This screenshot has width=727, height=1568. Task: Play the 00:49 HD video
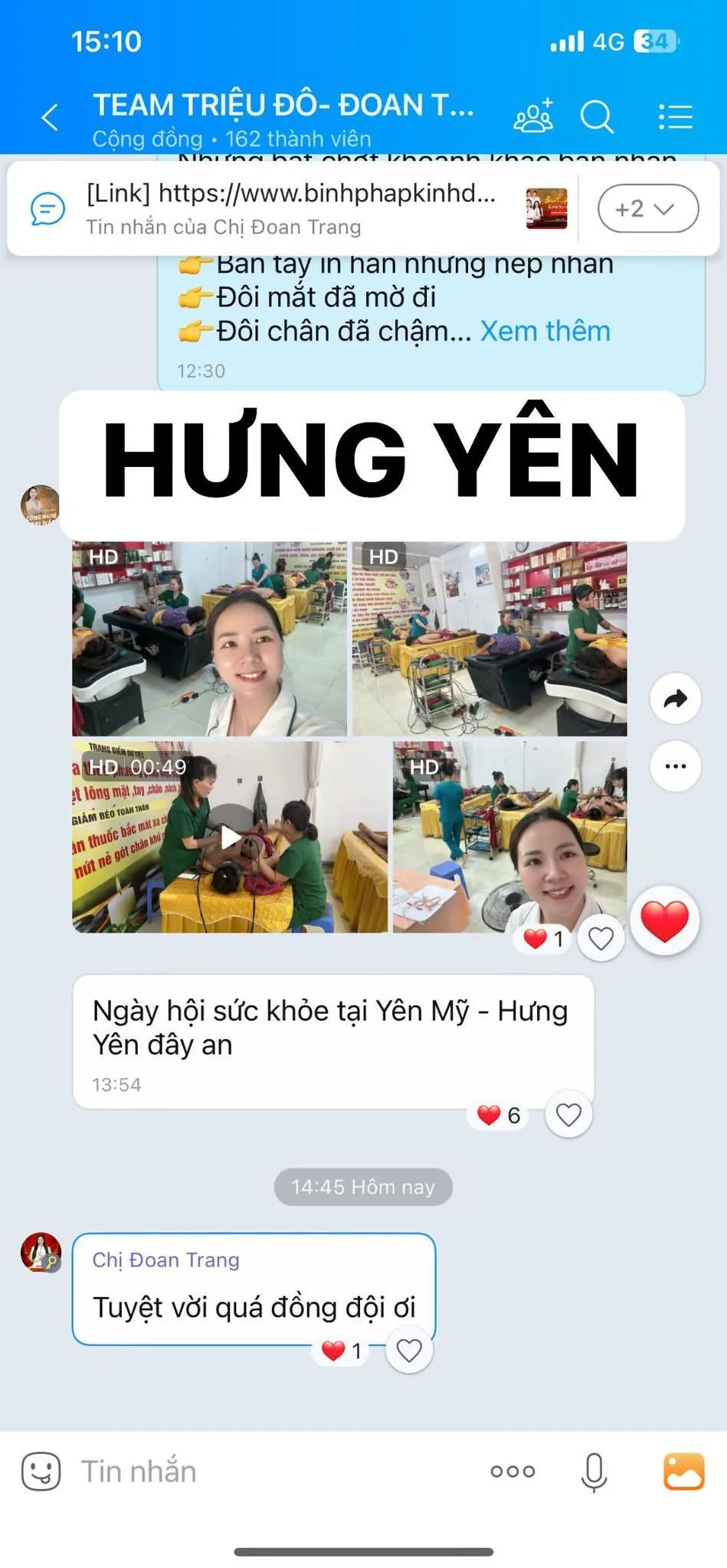coord(230,837)
